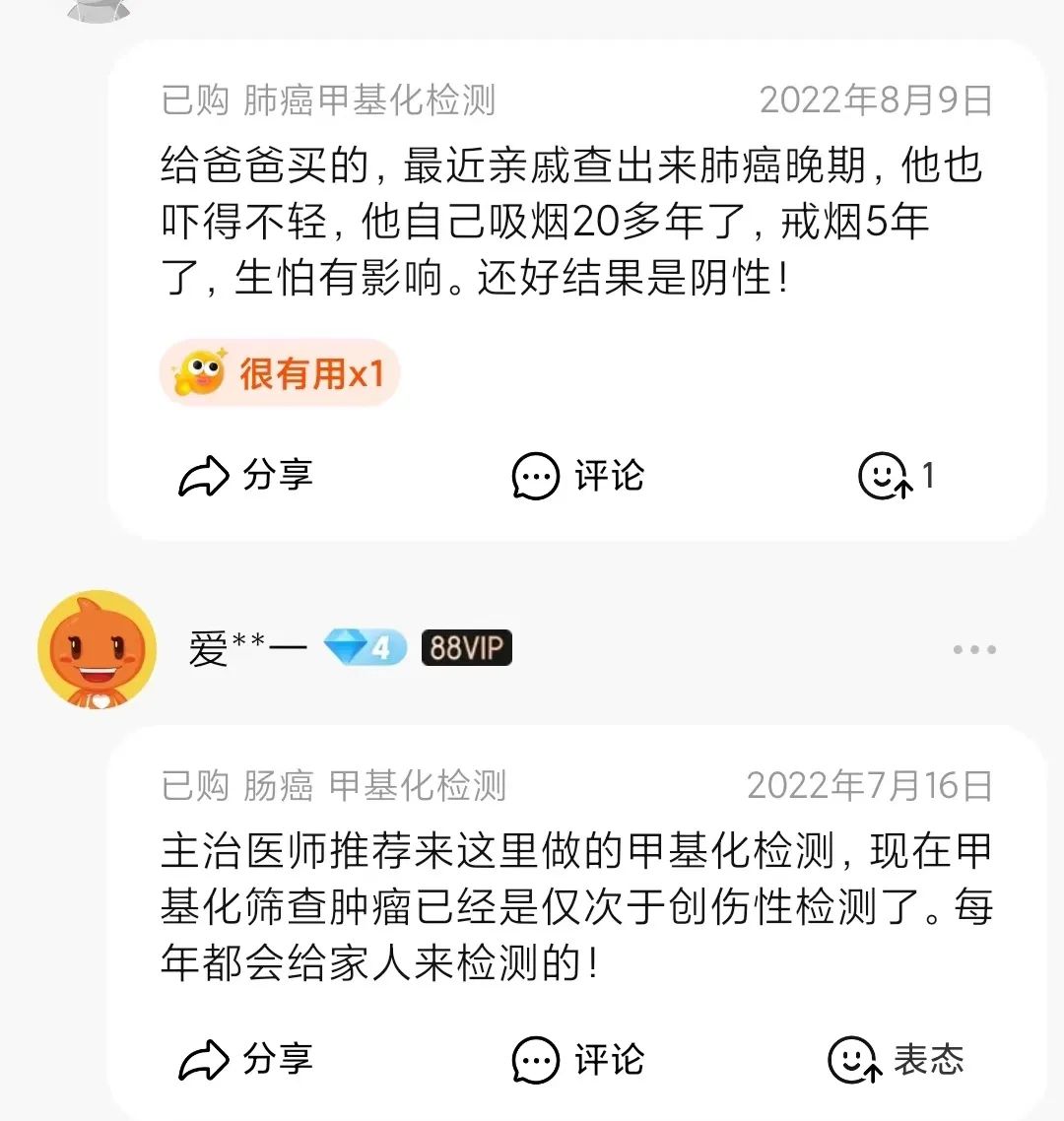Tap the 很有用x1 reaction chip
The image size is (1064, 1121).
point(280,373)
